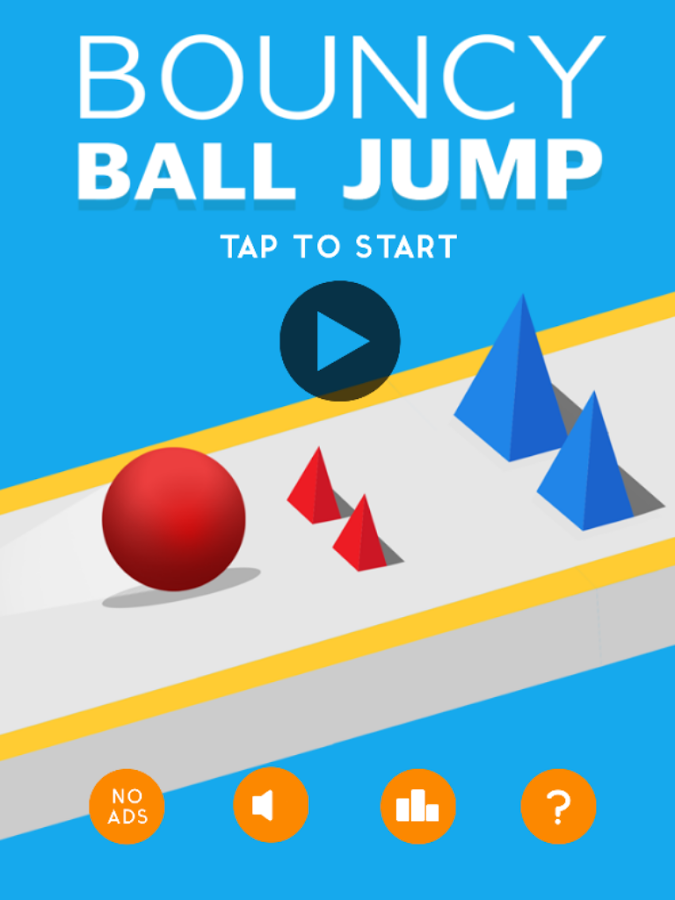Tap the NO ADS button
Viewport: 675px width, 900px height.
pyautogui.click(x=127, y=806)
